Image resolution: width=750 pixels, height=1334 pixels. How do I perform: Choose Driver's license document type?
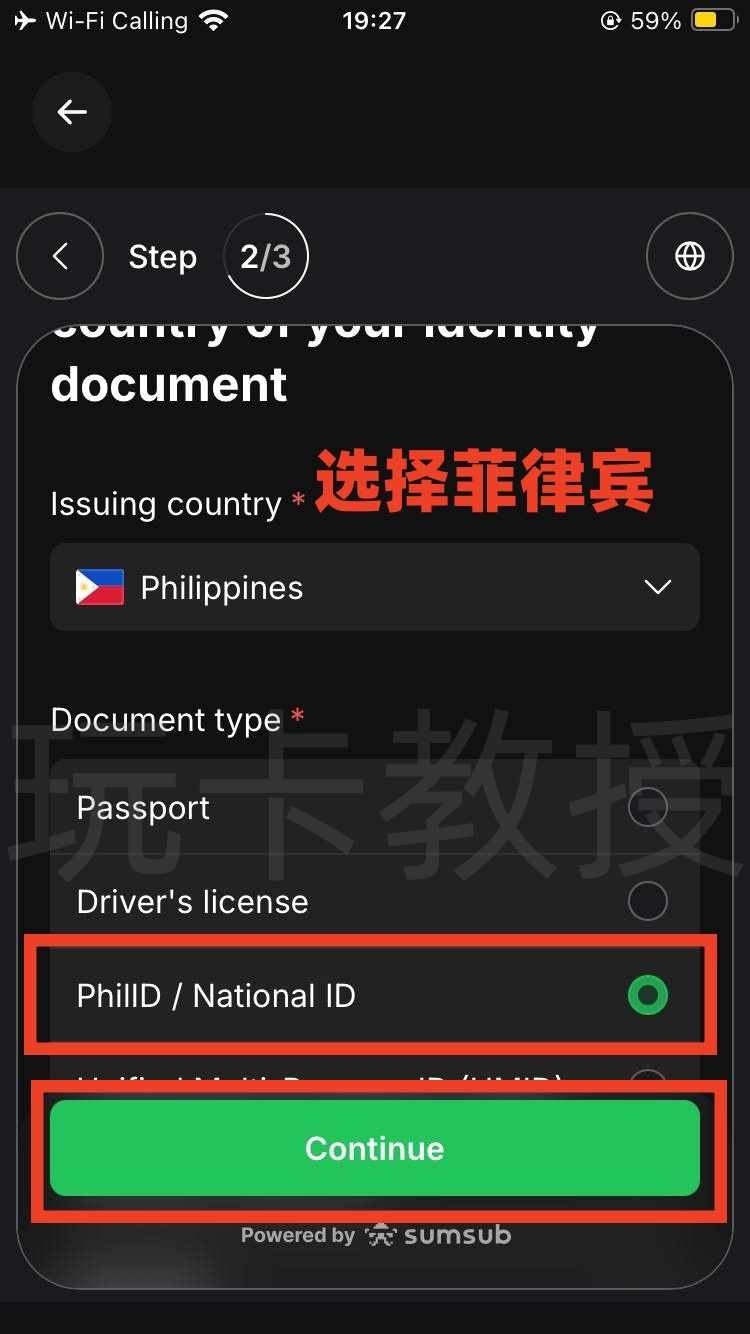pyautogui.click(x=647, y=901)
